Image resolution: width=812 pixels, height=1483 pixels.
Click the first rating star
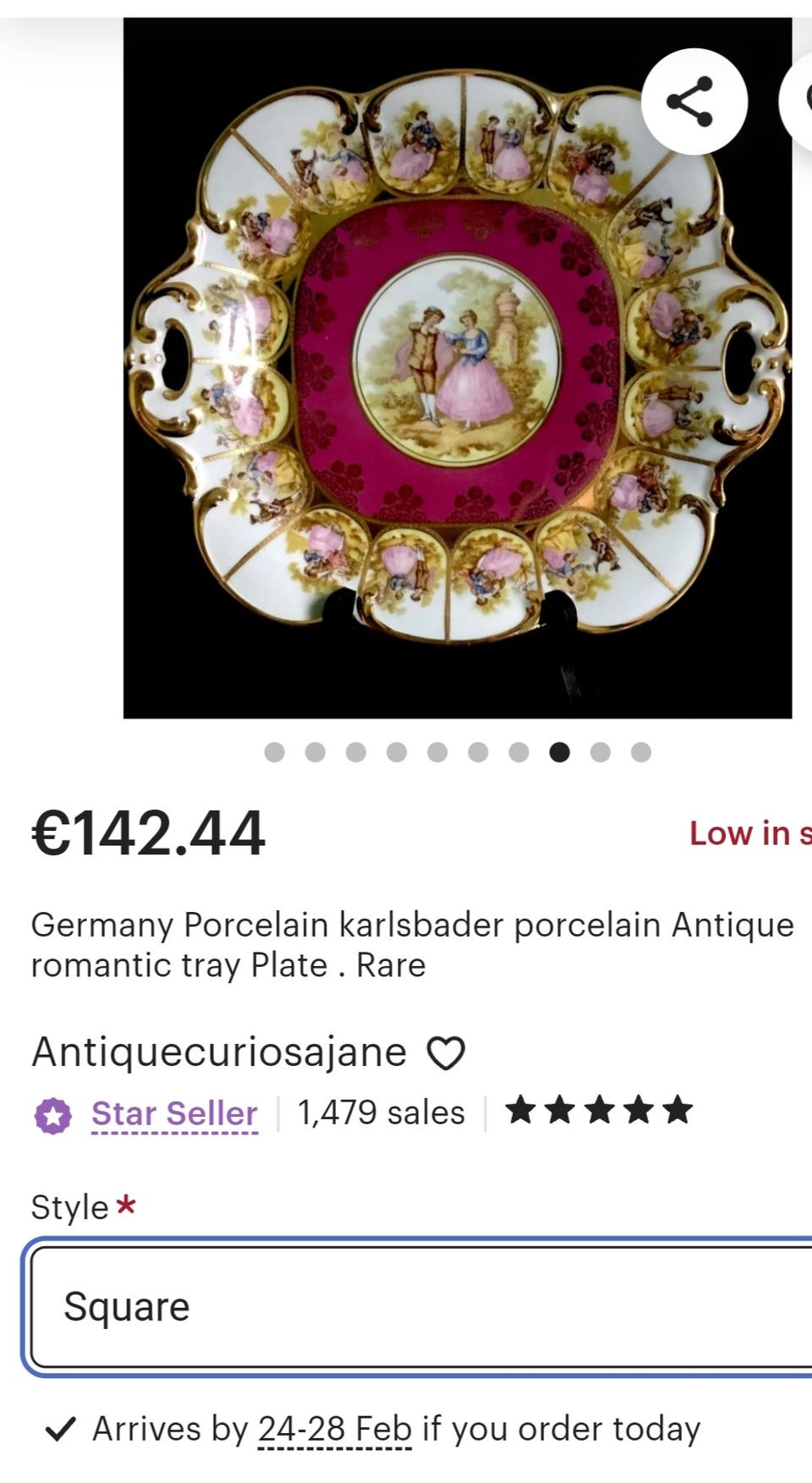tap(523, 1111)
